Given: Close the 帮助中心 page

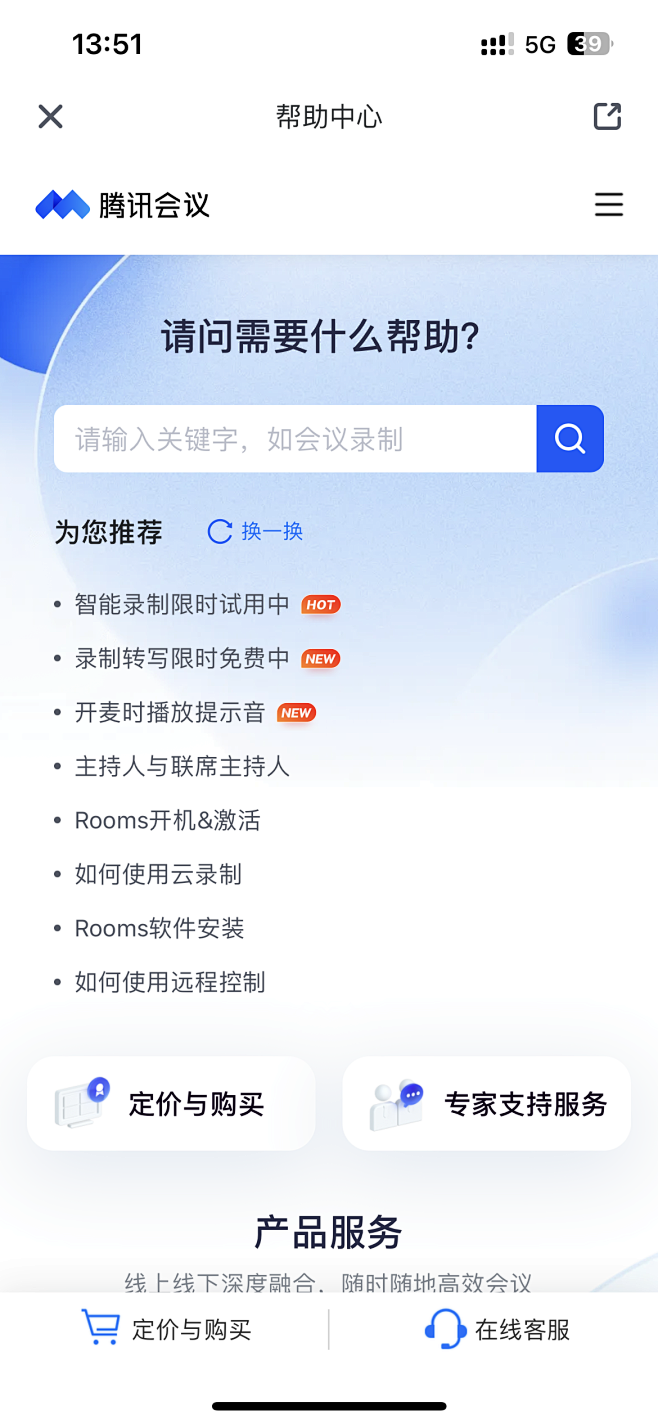Looking at the screenshot, I should click(x=50, y=117).
